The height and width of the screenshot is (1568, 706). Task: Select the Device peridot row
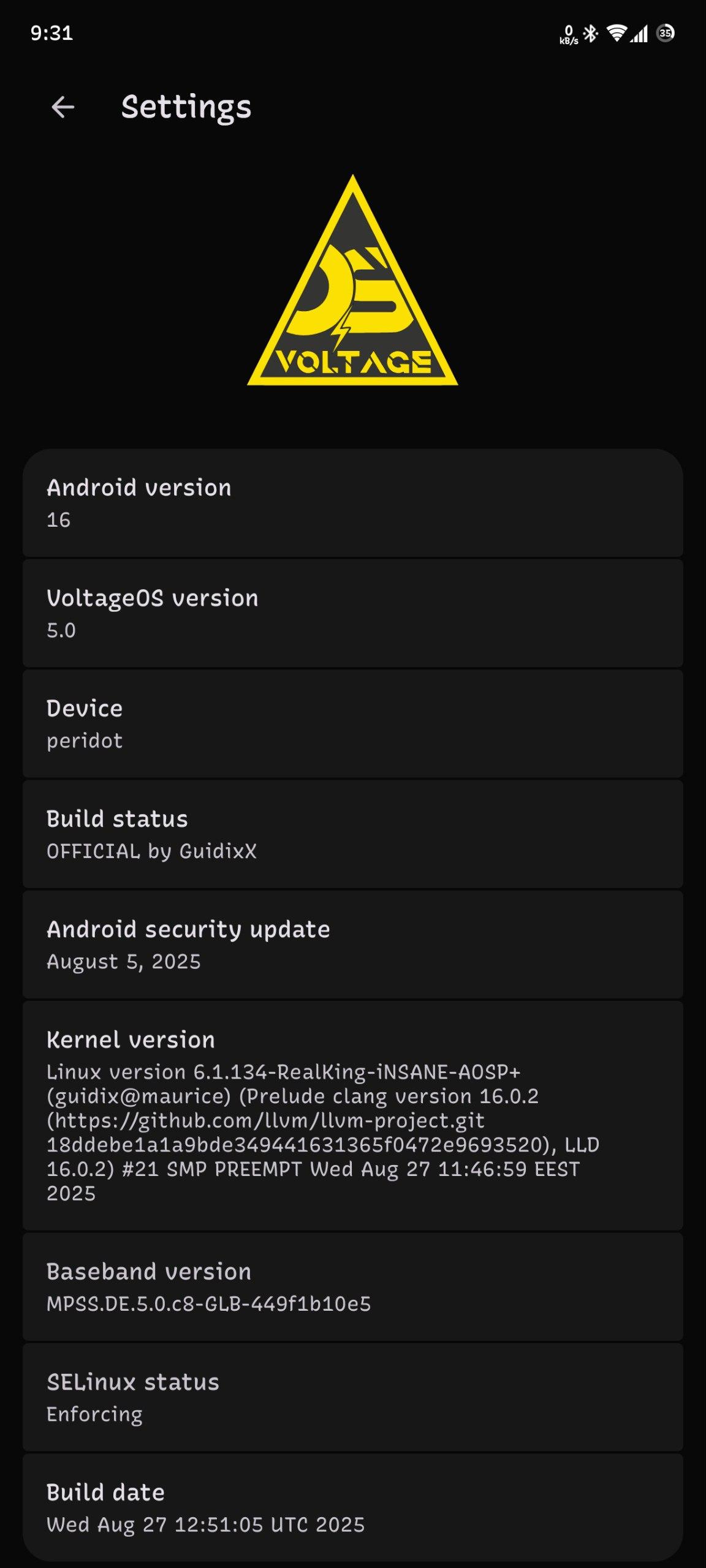pyautogui.click(x=353, y=724)
